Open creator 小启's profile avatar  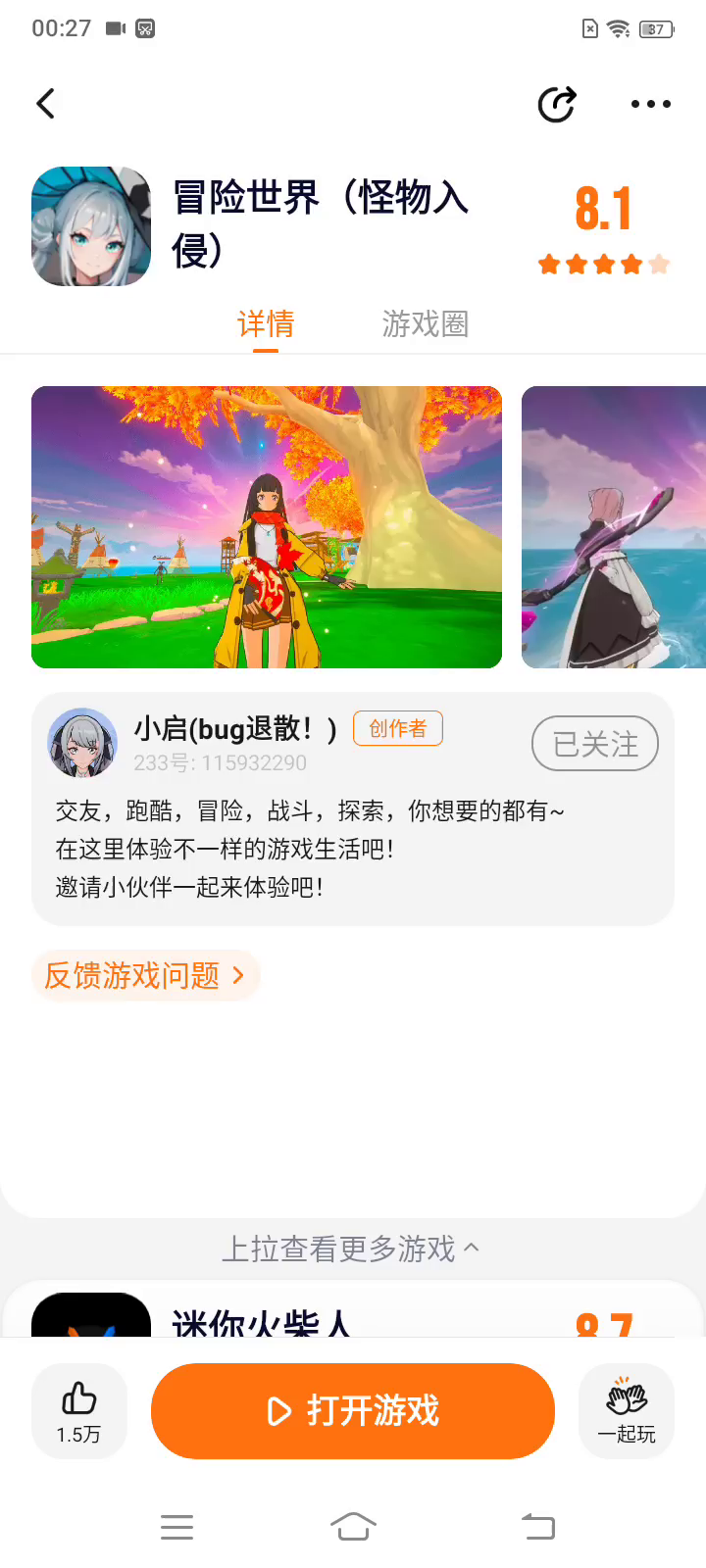click(x=82, y=743)
